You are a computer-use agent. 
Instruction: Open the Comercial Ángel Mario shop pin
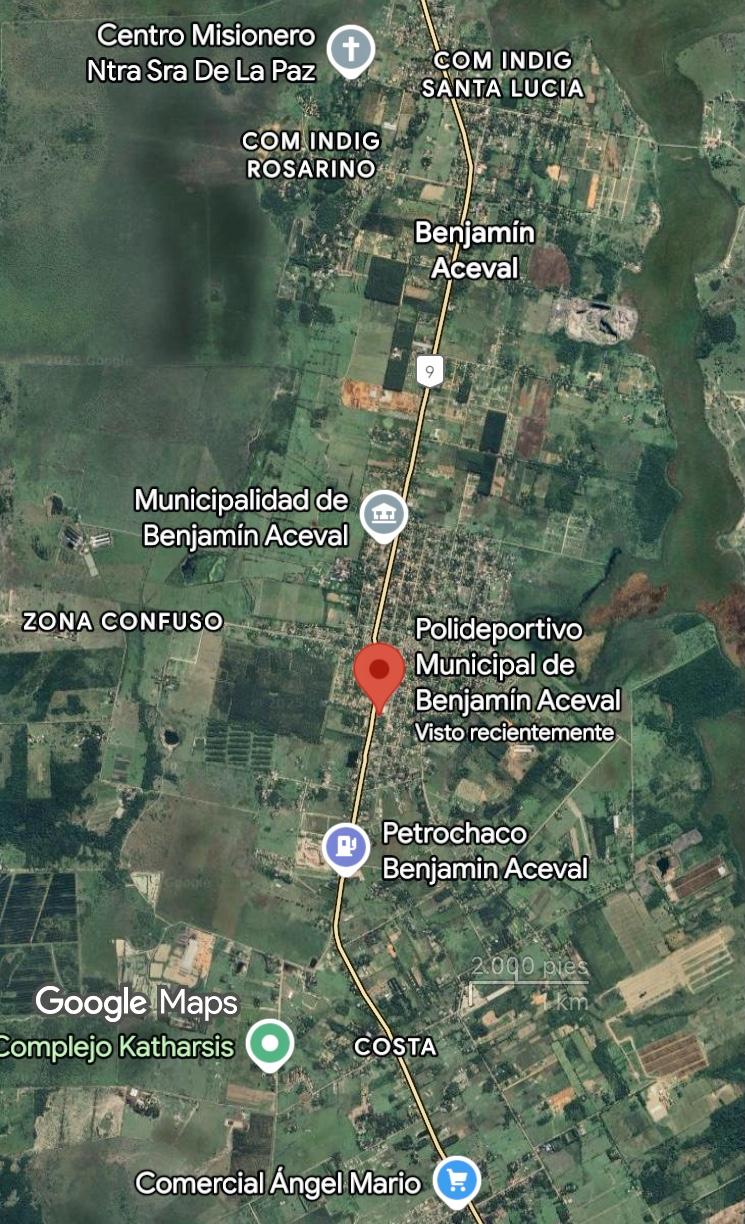[x=457, y=1182]
